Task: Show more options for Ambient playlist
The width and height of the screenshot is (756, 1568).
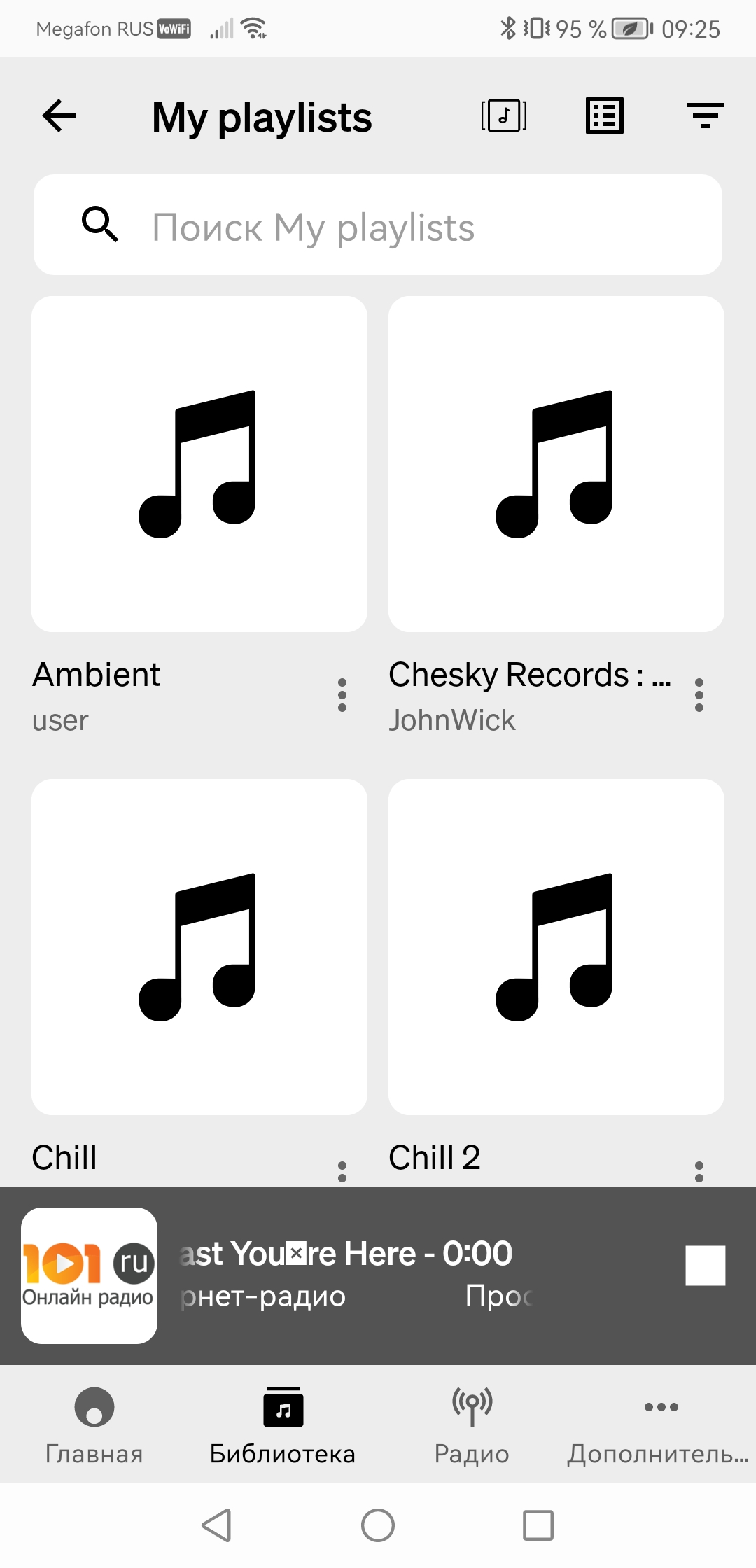Action: [x=342, y=695]
